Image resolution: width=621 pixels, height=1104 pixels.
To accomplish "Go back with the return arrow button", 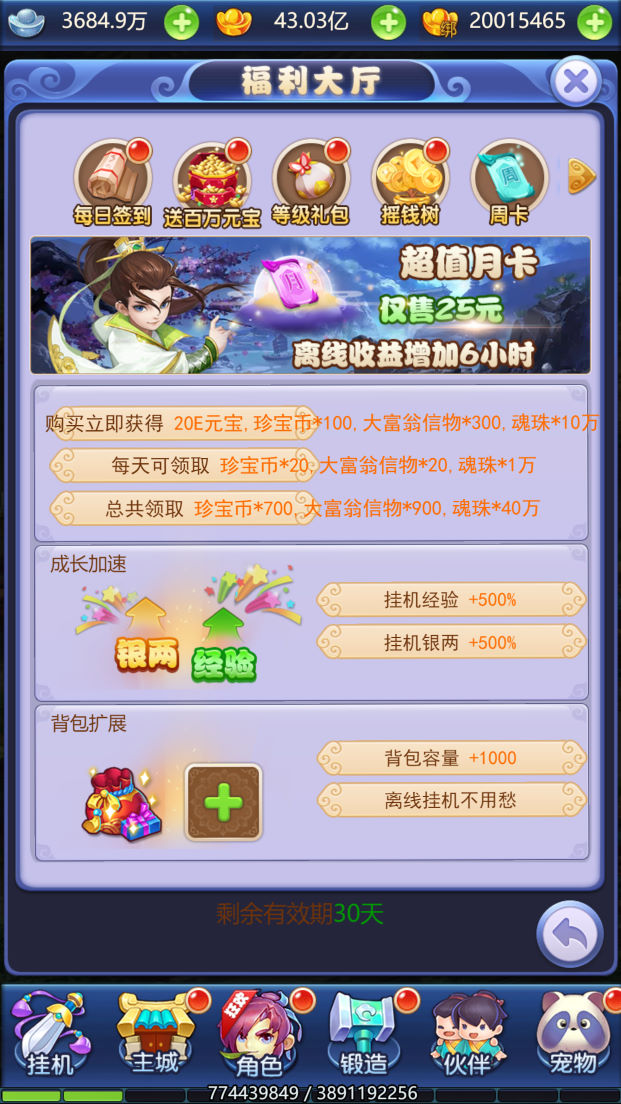I will pos(569,936).
